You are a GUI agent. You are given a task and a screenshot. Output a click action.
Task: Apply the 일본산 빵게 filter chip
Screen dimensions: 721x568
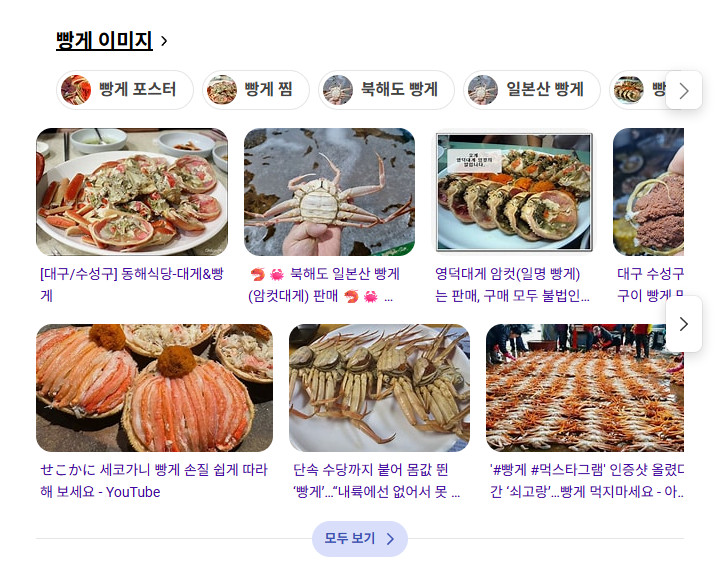pyautogui.click(x=531, y=90)
